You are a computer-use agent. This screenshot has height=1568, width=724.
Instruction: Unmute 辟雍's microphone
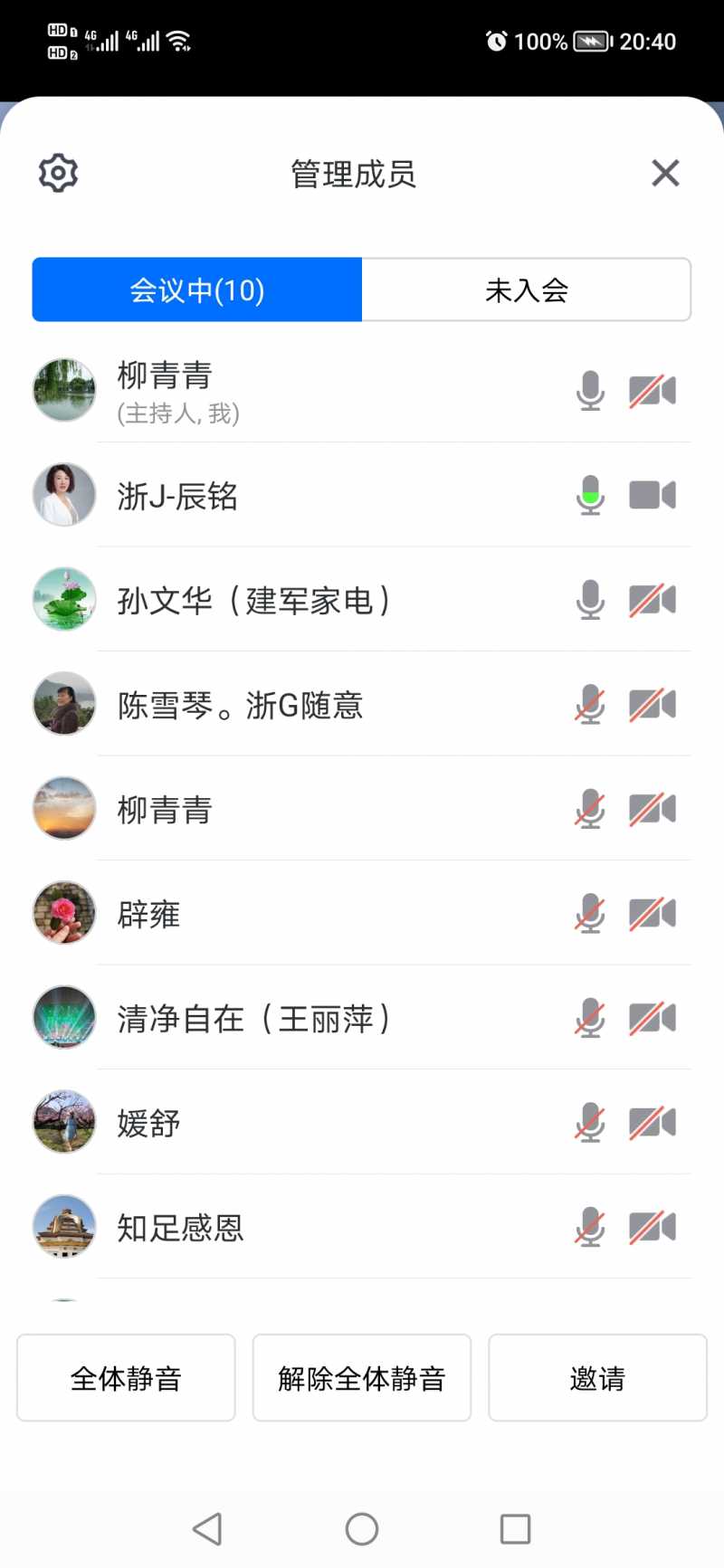click(x=590, y=914)
